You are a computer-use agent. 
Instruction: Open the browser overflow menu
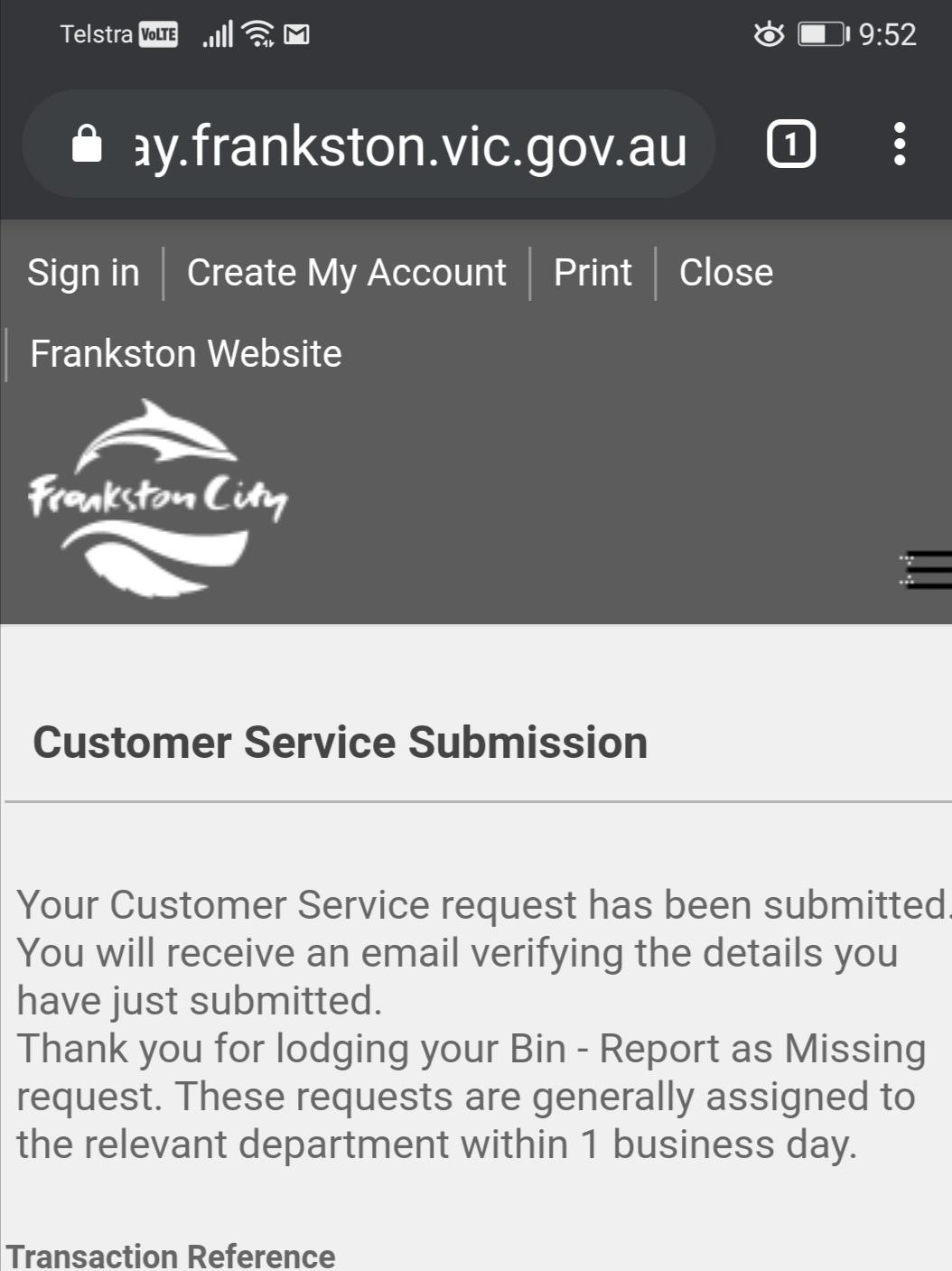click(899, 145)
